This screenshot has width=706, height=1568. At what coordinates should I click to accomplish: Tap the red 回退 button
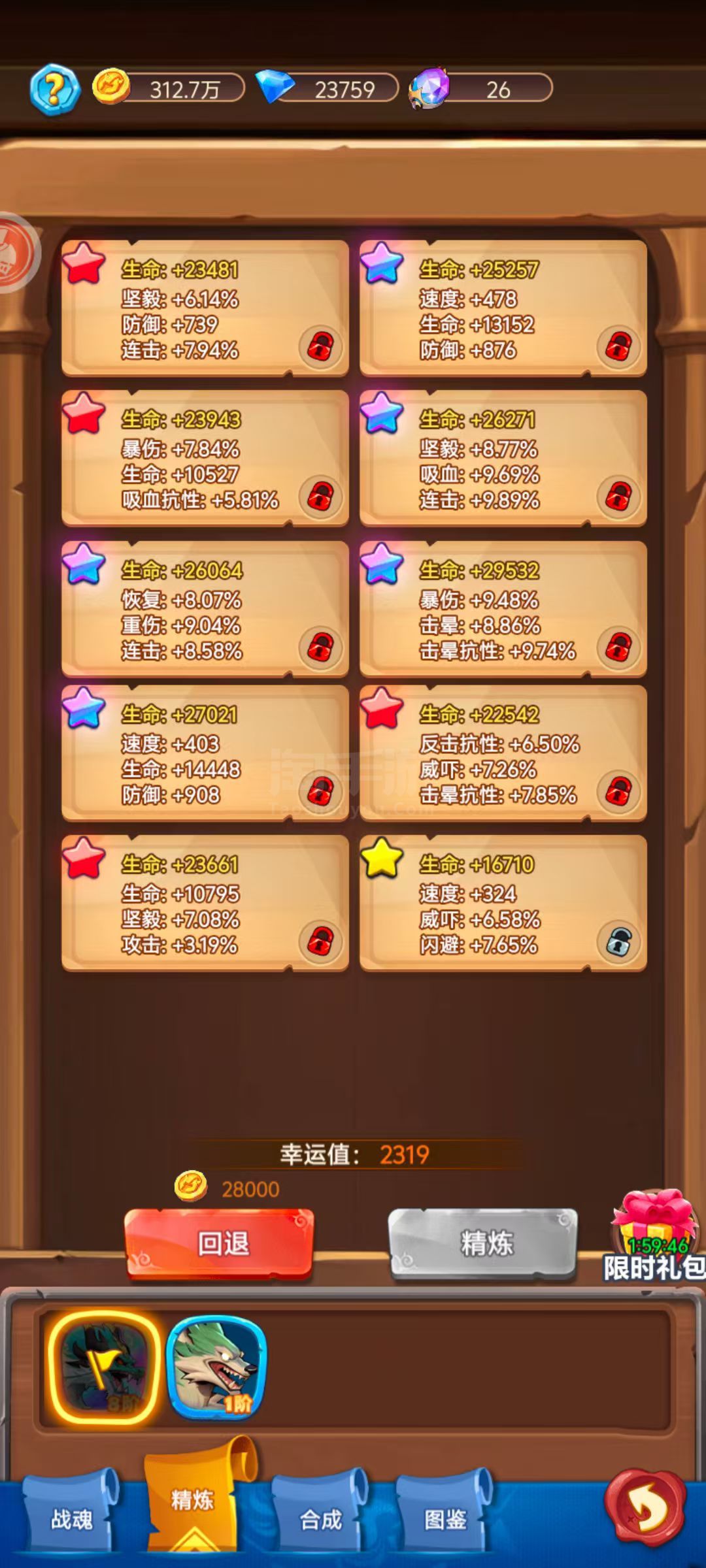click(x=220, y=1243)
